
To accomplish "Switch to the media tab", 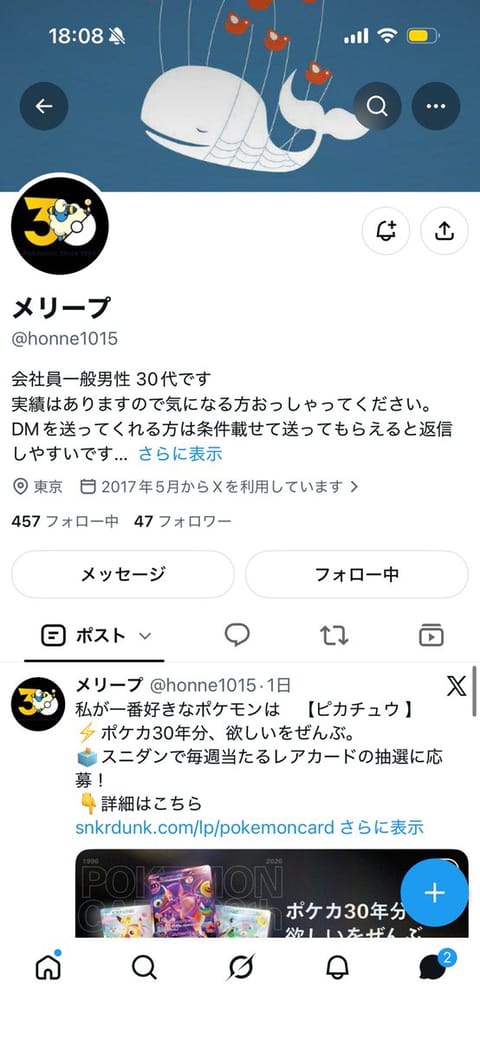I will (432, 635).
